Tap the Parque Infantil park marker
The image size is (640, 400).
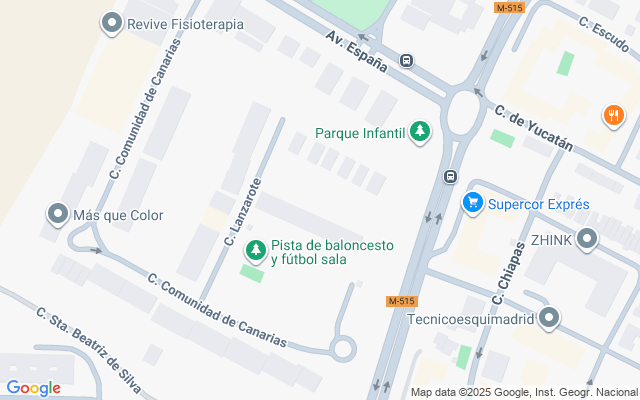tap(421, 132)
